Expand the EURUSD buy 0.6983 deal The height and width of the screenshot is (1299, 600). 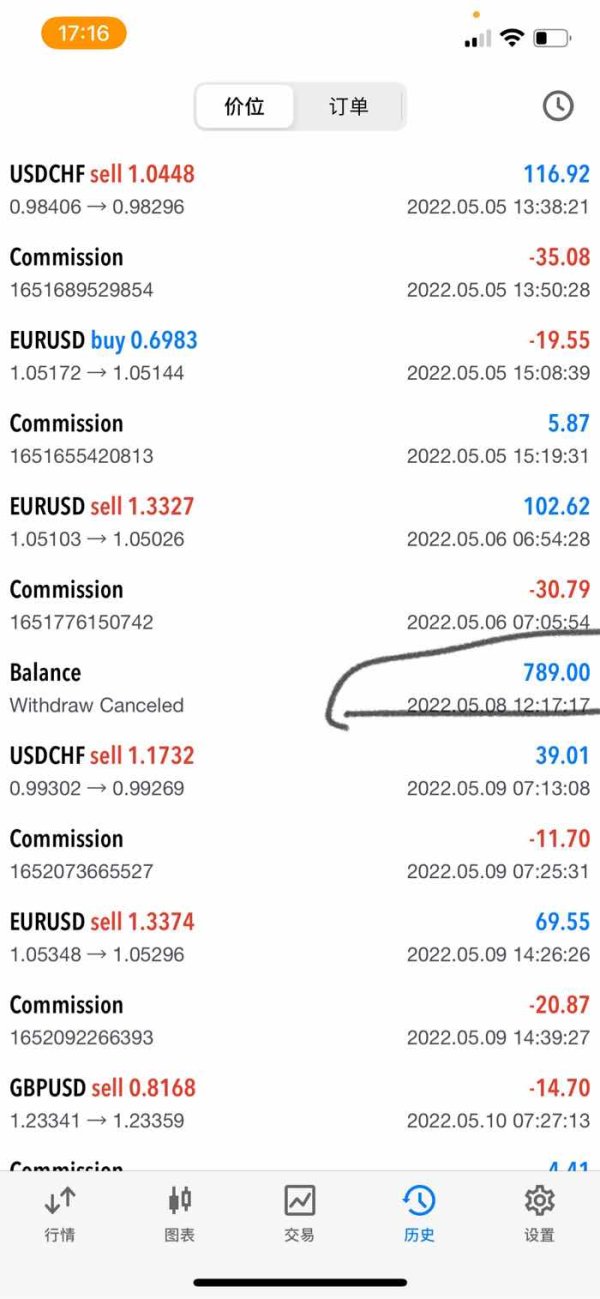click(300, 355)
